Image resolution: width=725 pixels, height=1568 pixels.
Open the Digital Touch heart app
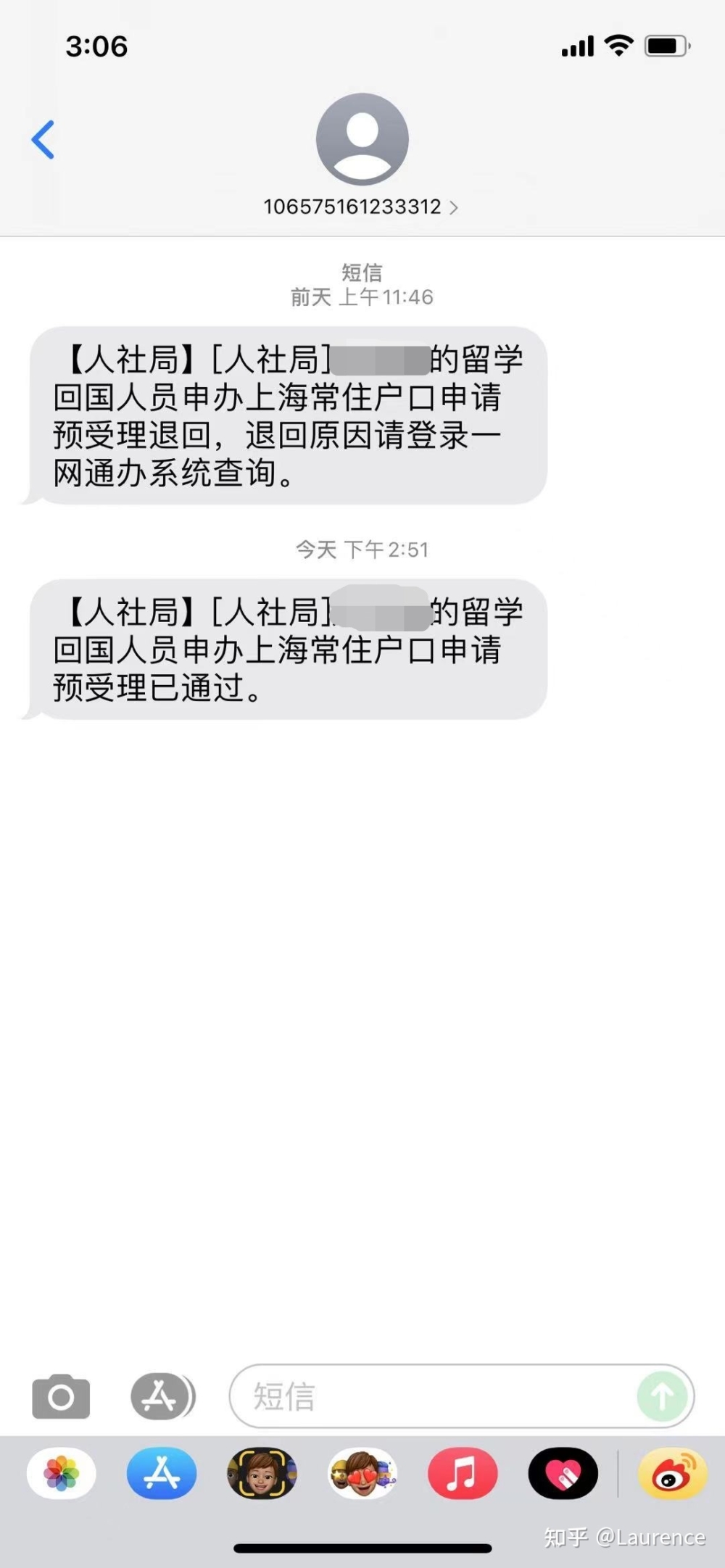pyautogui.click(x=563, y=1474)
